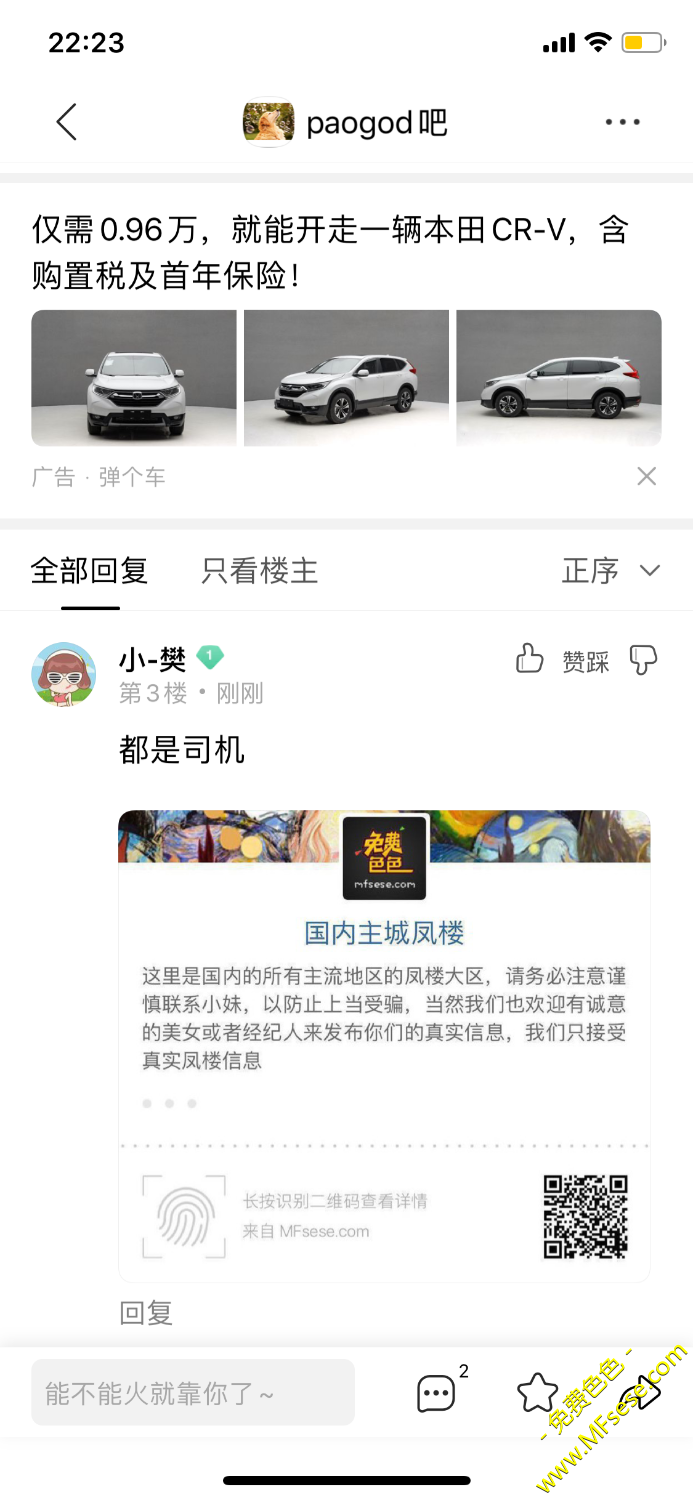
Task: Switch to the 全部回复 tab
Action: coord(90,571)
